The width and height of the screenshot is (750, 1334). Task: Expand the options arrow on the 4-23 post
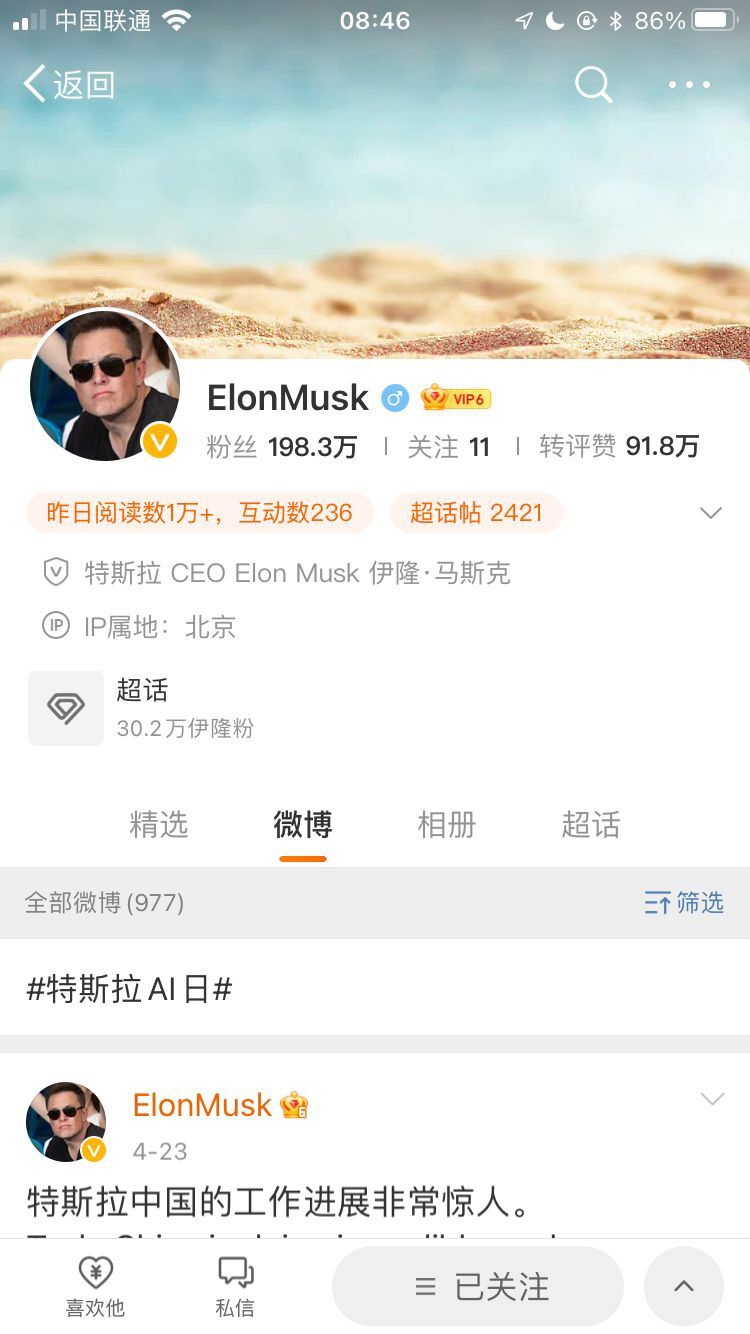point(711,1099)
